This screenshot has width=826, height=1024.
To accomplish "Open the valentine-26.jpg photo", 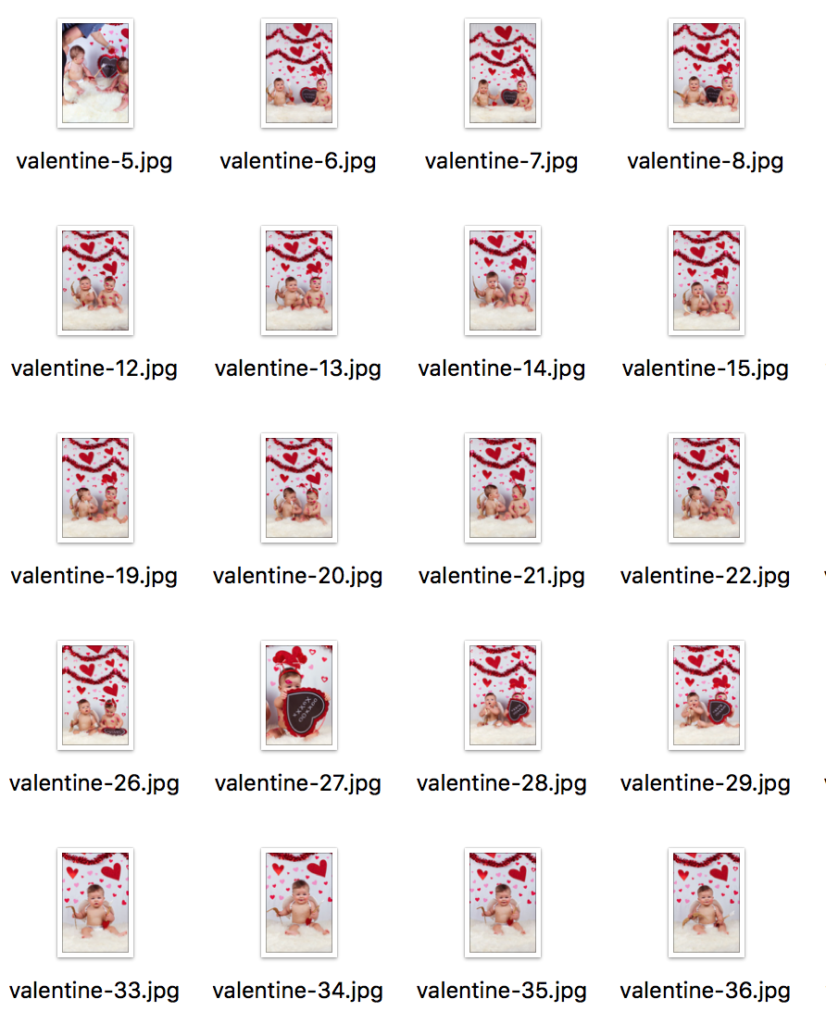I will [95, 695].
